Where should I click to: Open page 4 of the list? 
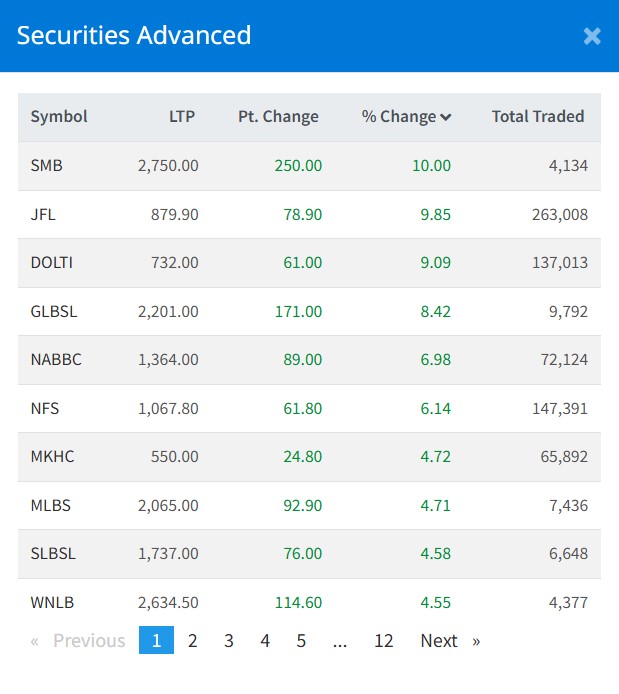[265, 641]
